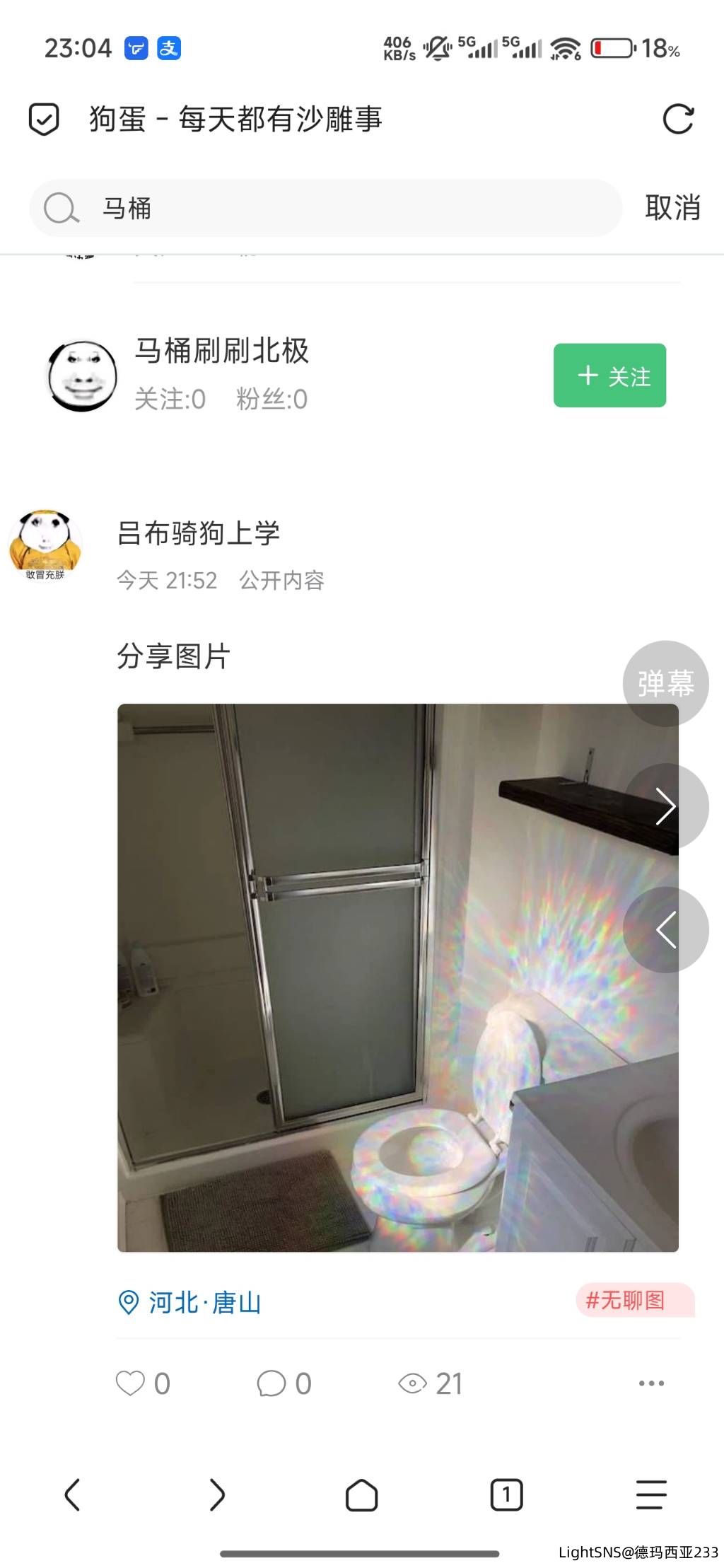Follow user 马桶刷刷北极
This screenshot has height=1568, width=724.
tap(609, 376)
